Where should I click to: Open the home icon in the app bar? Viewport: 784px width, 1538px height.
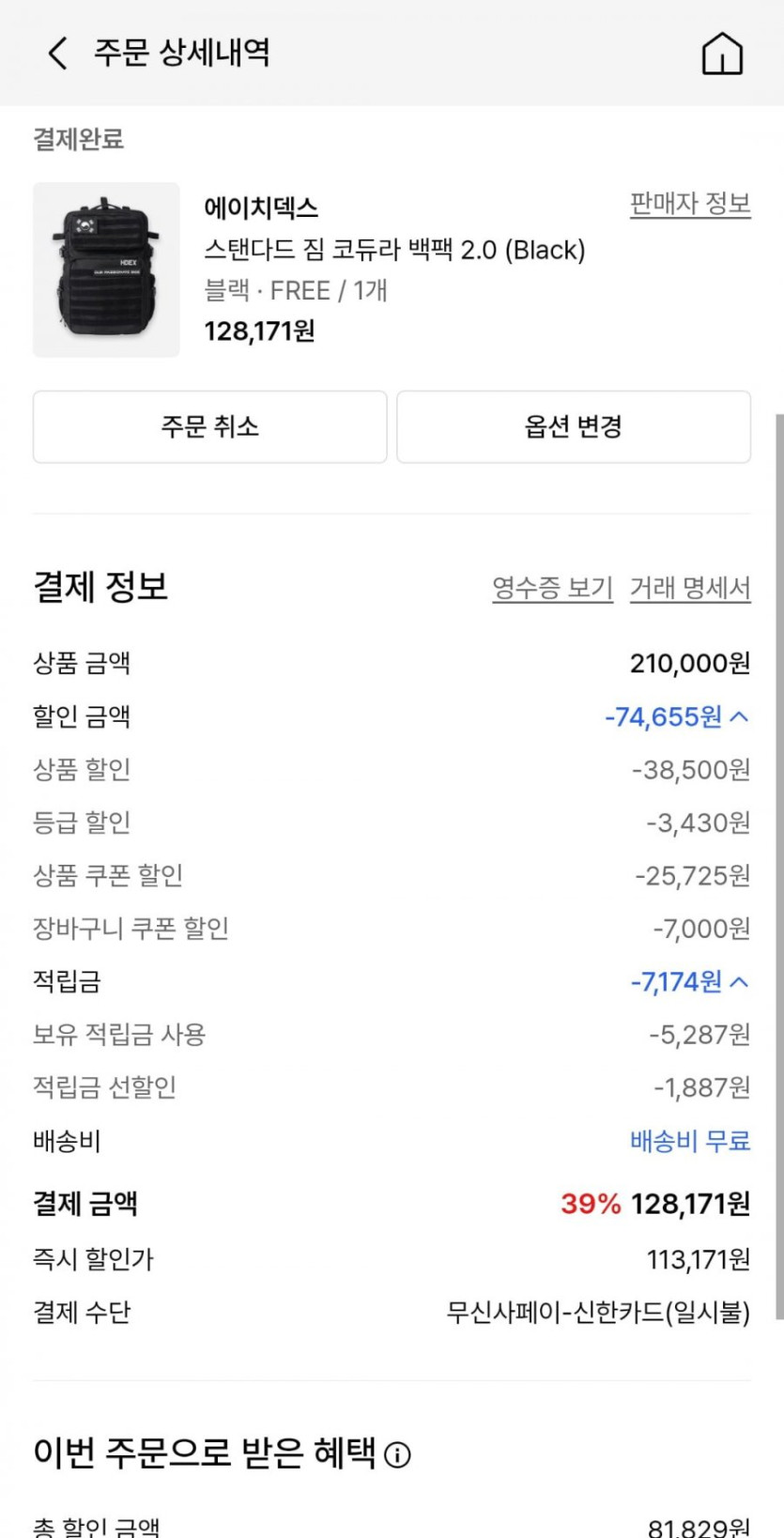point(722,54)
